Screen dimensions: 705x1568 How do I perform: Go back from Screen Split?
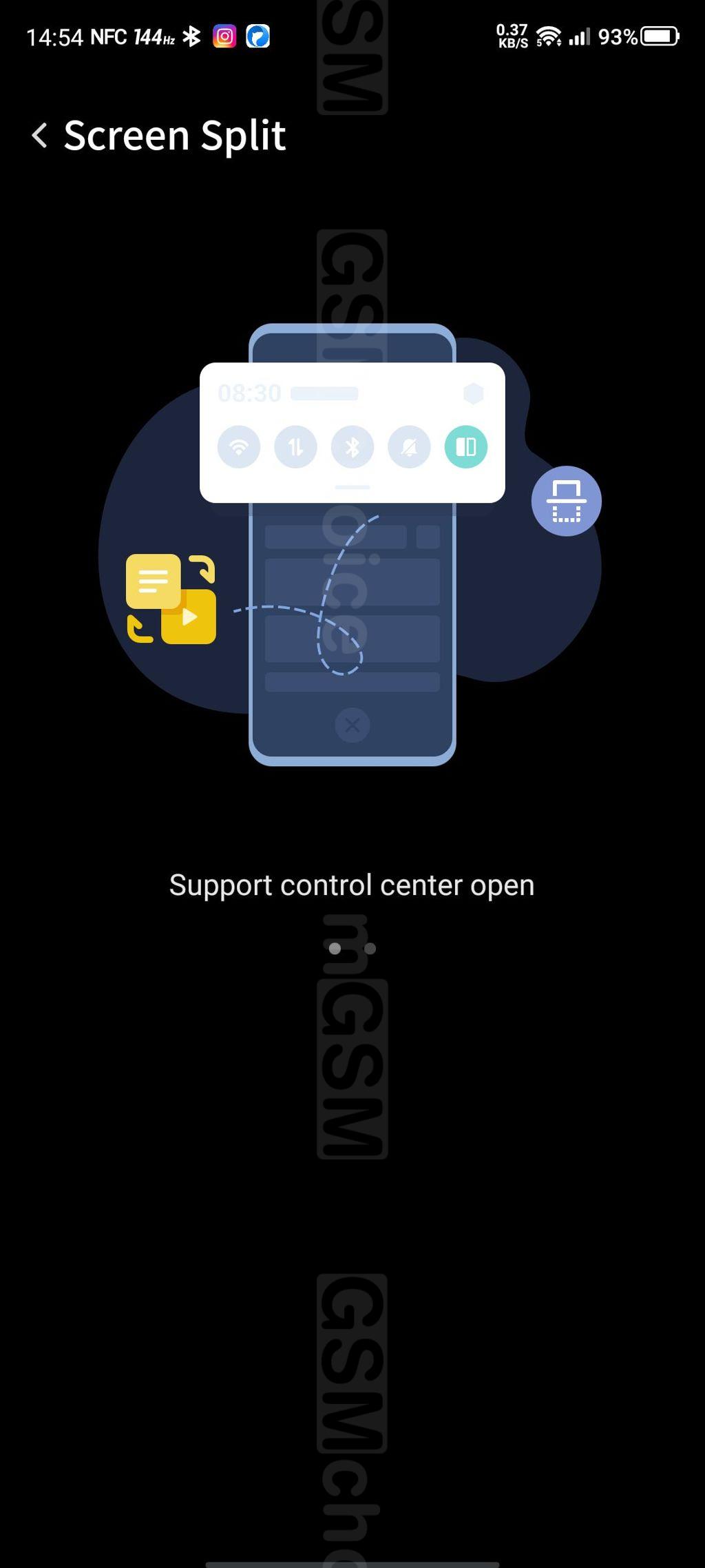(x=40, y=135)
